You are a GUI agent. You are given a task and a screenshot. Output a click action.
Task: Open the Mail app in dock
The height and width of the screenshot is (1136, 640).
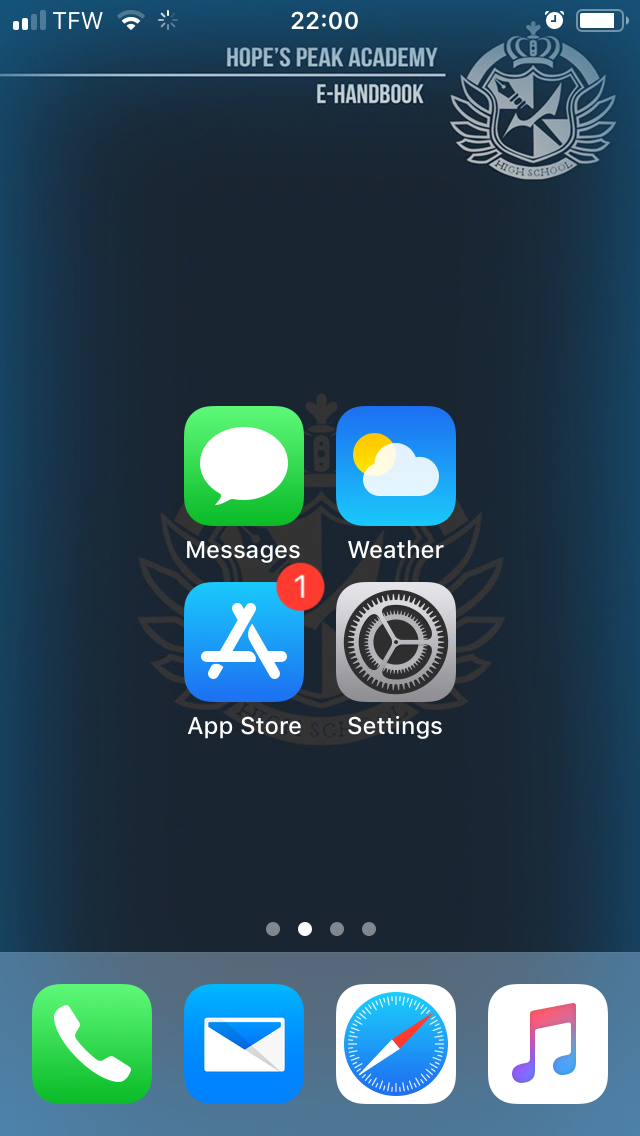coord(244,1043)
